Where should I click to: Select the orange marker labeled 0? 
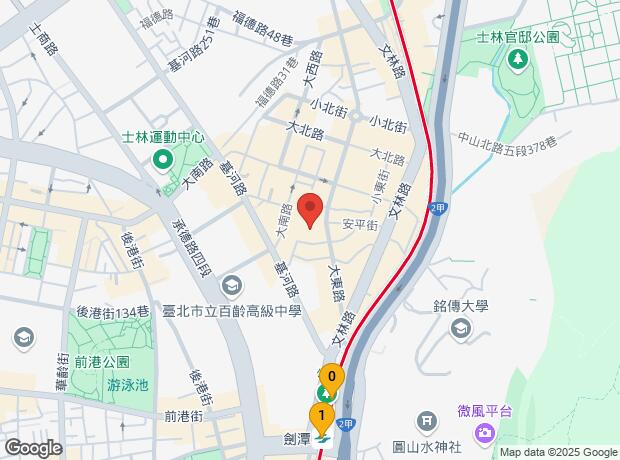click(332, 376)
